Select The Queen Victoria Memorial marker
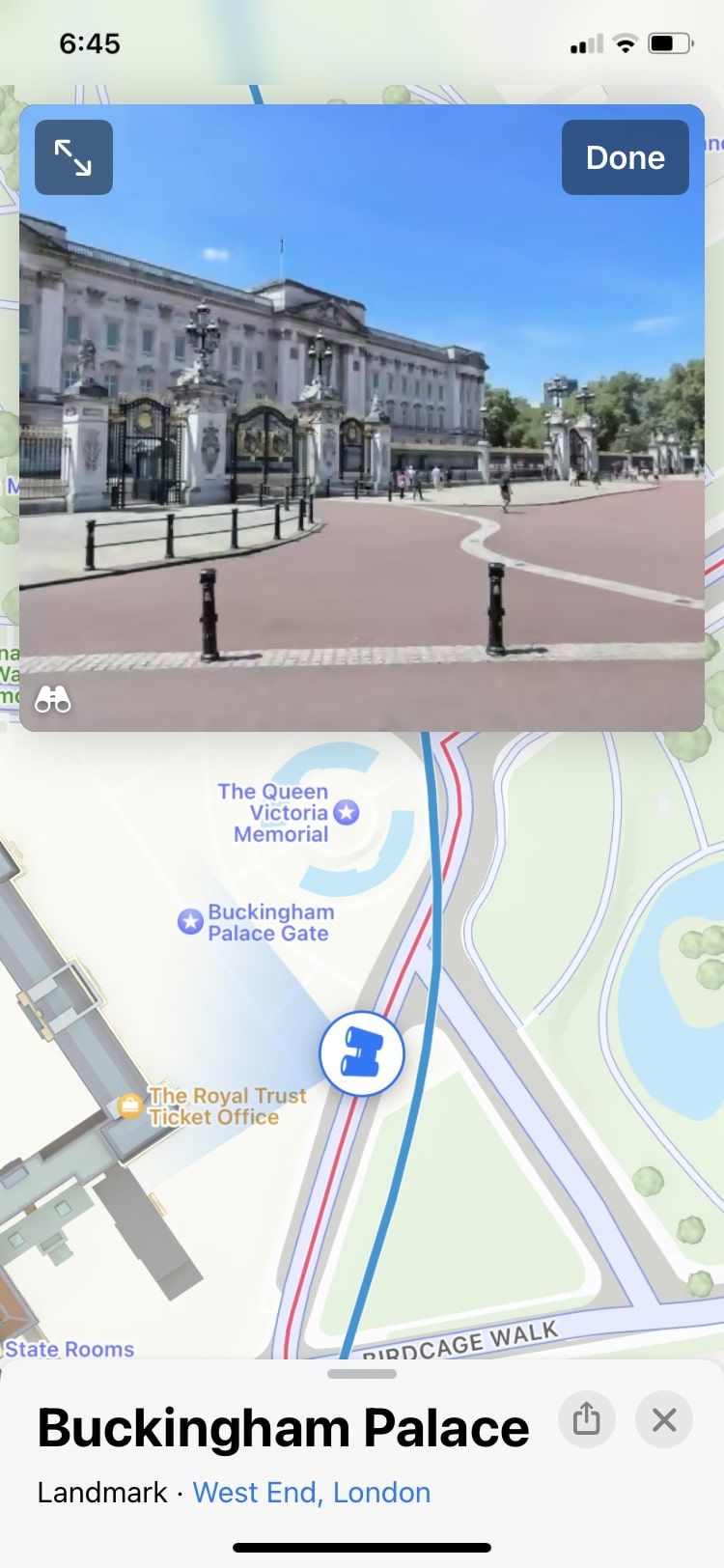This screenshot has width=724, height=1568. [346, 812]
